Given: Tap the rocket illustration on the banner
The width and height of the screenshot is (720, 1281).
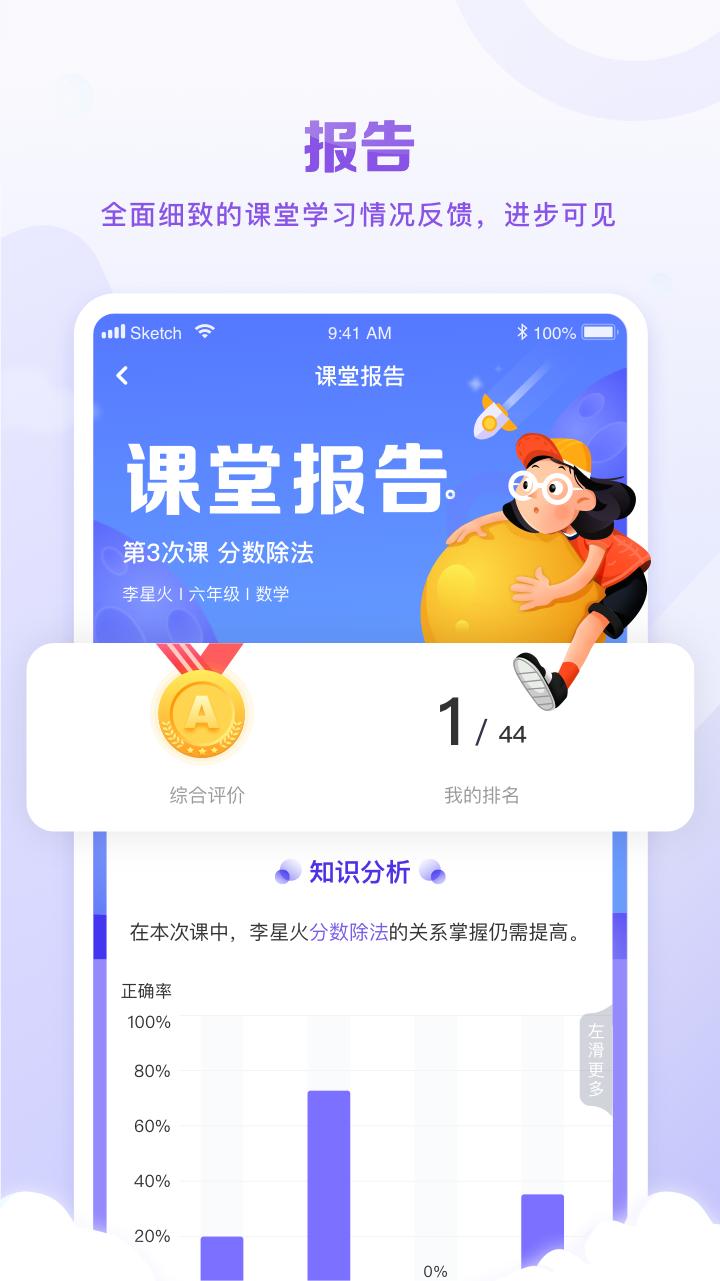Looking at the screenshot, I should click(x=492, y=418).
